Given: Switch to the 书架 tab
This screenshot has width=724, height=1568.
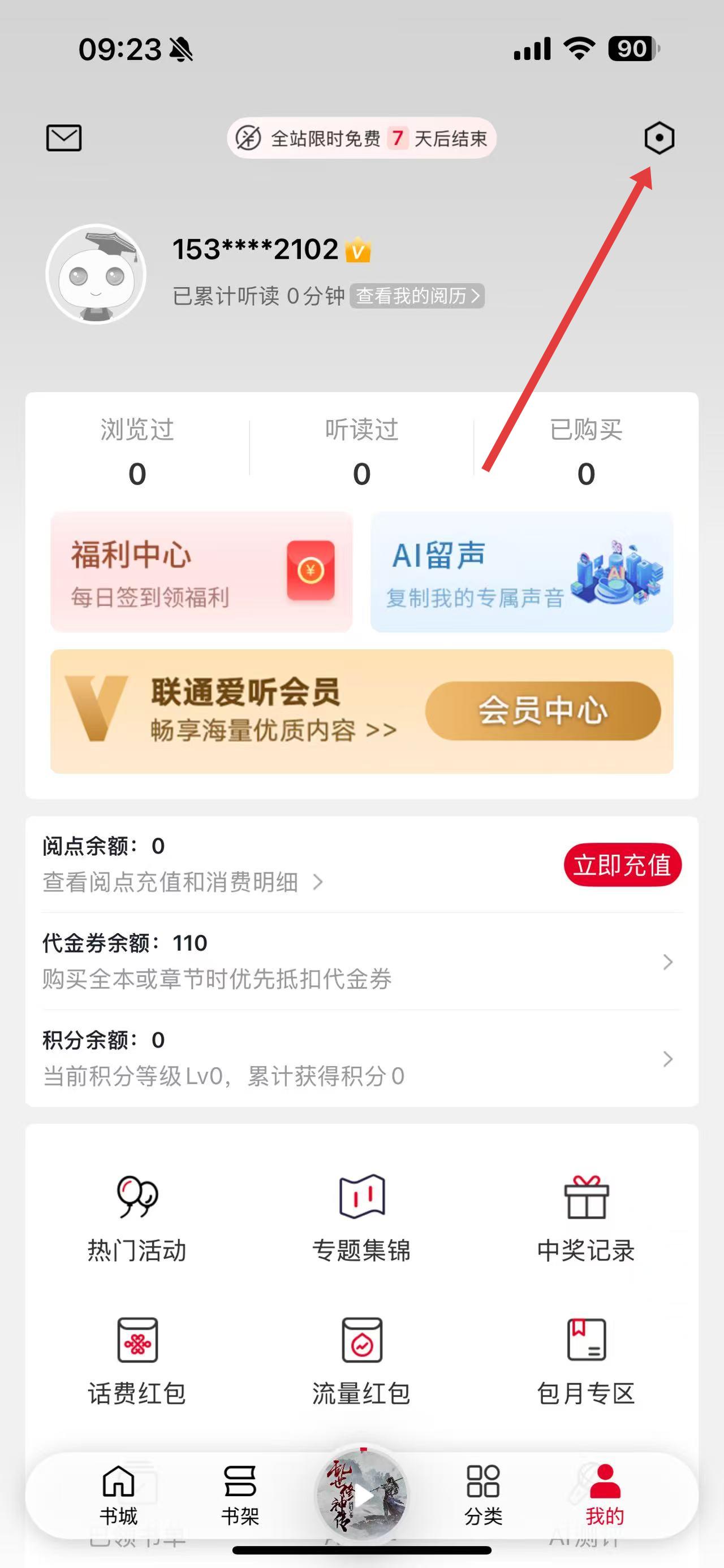Looking at the screenshot, I should 240,1495.
